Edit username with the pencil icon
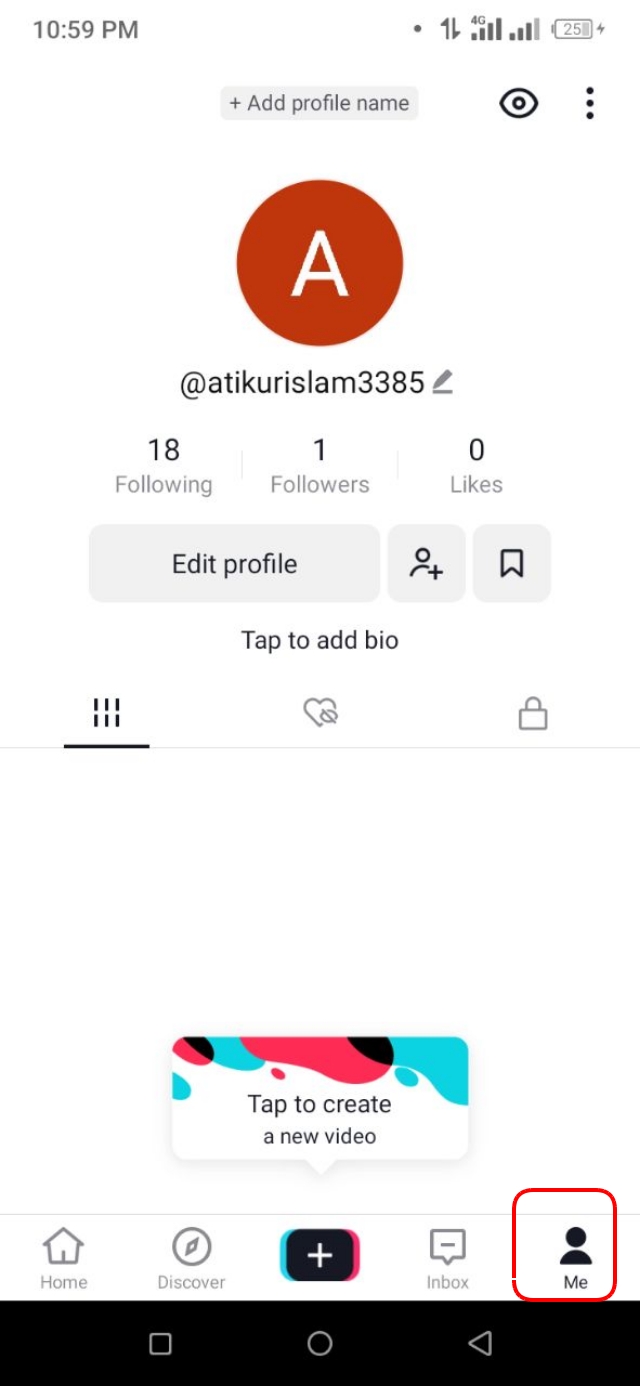This screenshot has height=1386, width=640. [x=443, y=382]
